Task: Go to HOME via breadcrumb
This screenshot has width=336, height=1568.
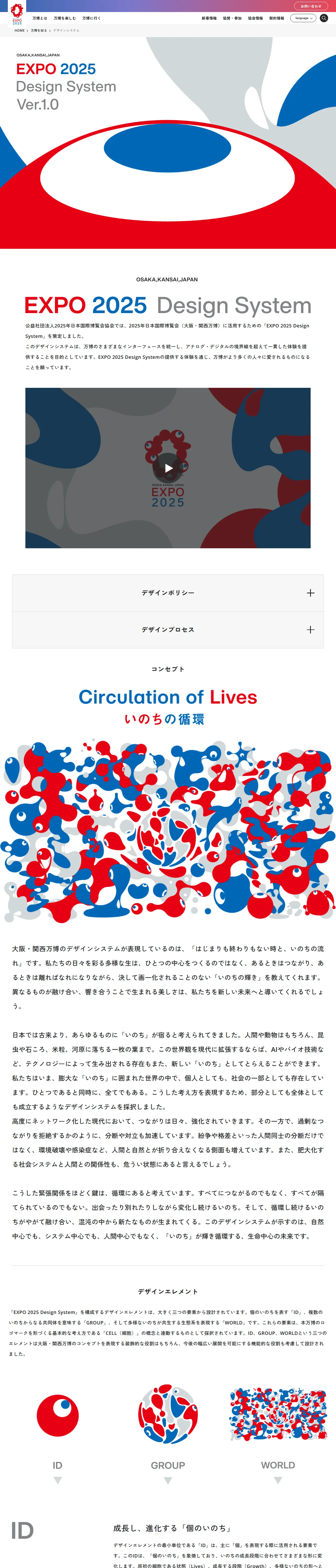Action: pos(20,30)
